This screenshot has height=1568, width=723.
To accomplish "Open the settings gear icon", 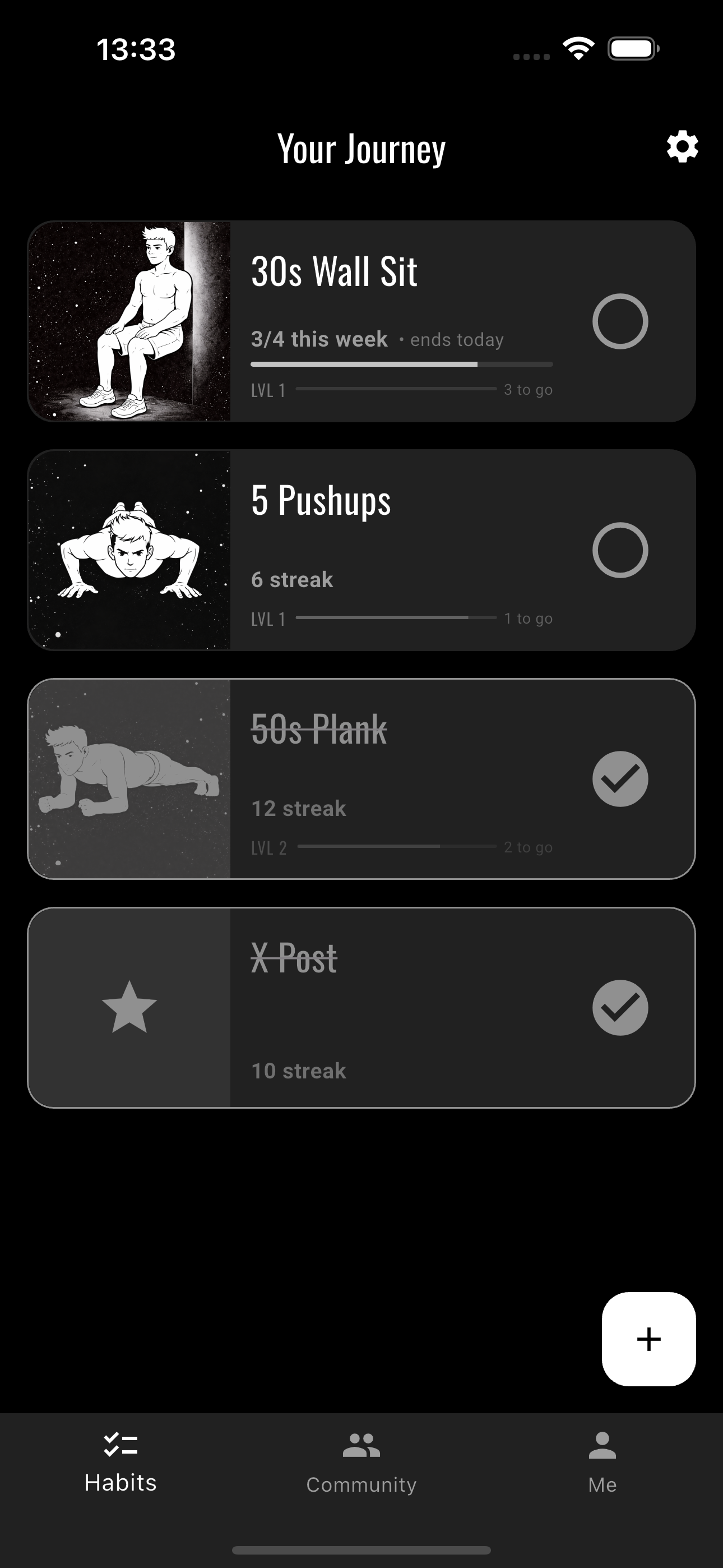I will (682, 146).
